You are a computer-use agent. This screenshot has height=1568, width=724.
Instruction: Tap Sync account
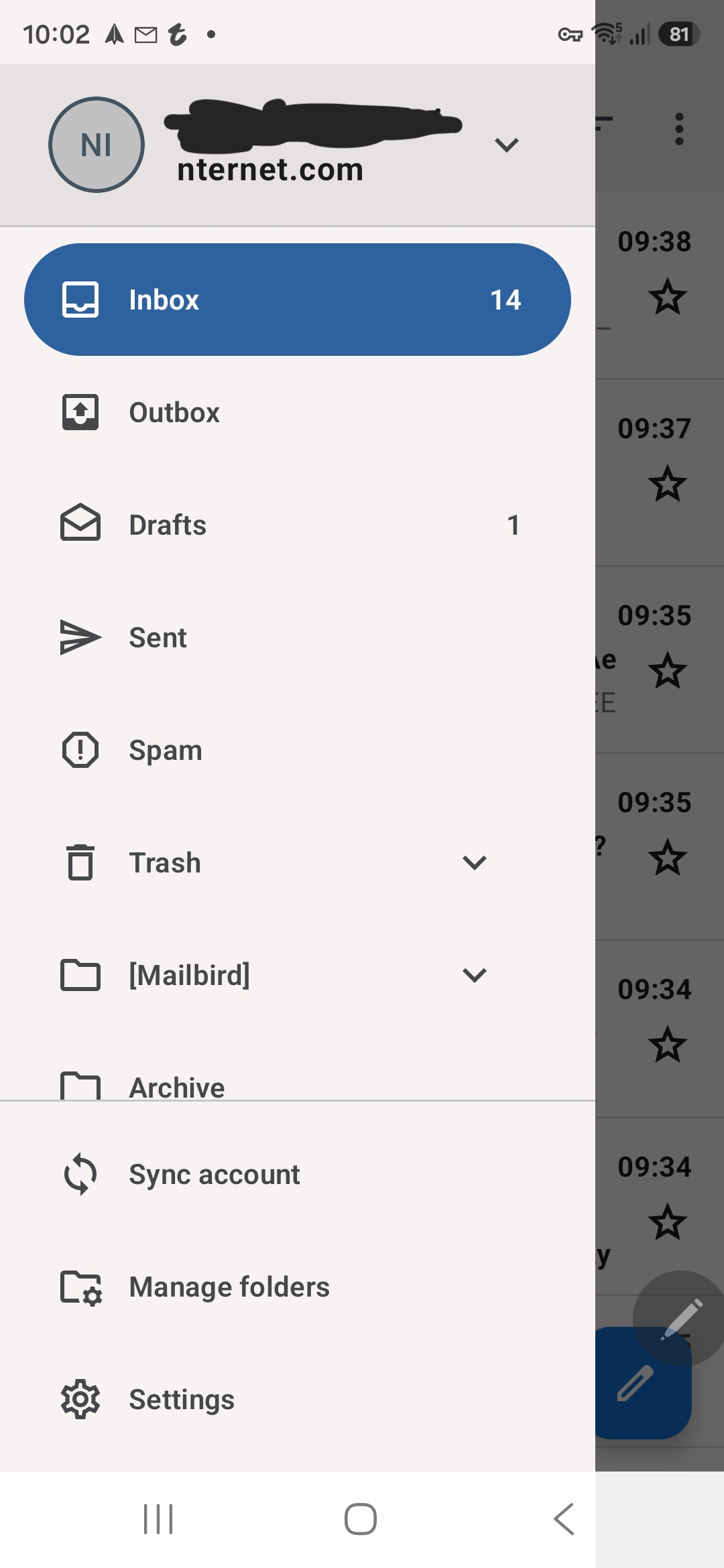(x=298, y=1175)
